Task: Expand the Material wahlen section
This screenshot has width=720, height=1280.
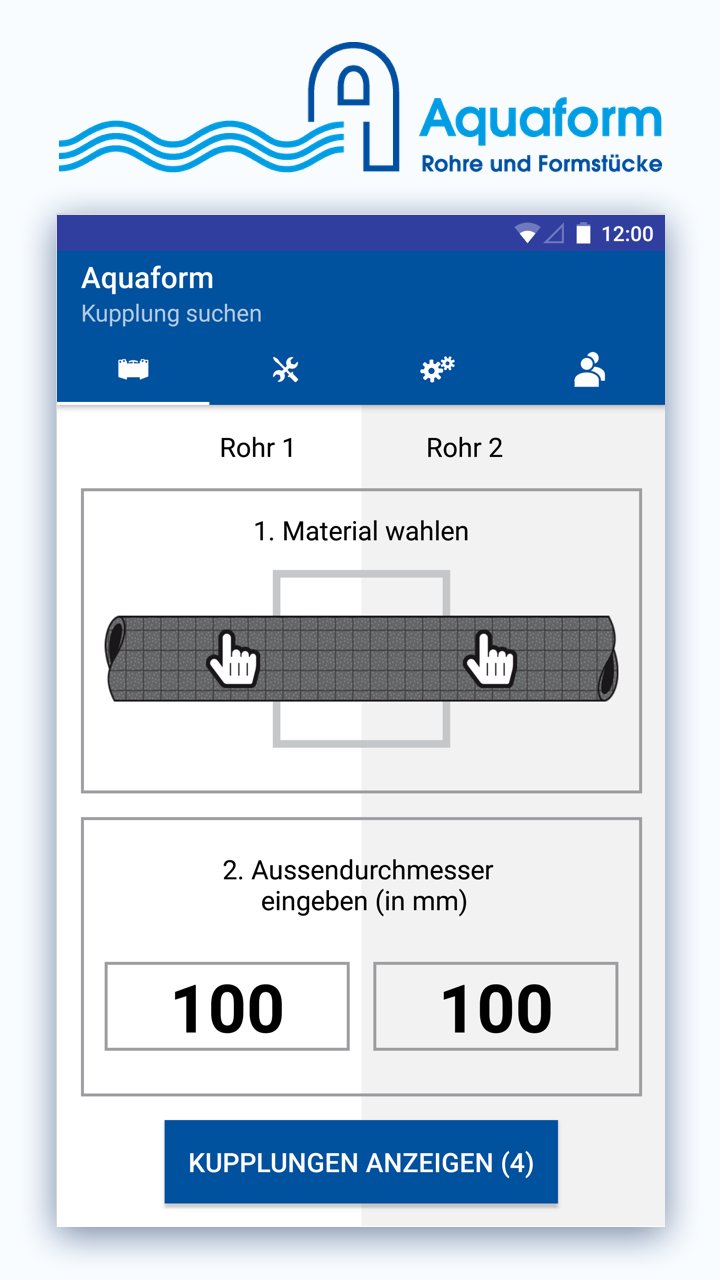Action: point(360,531)
